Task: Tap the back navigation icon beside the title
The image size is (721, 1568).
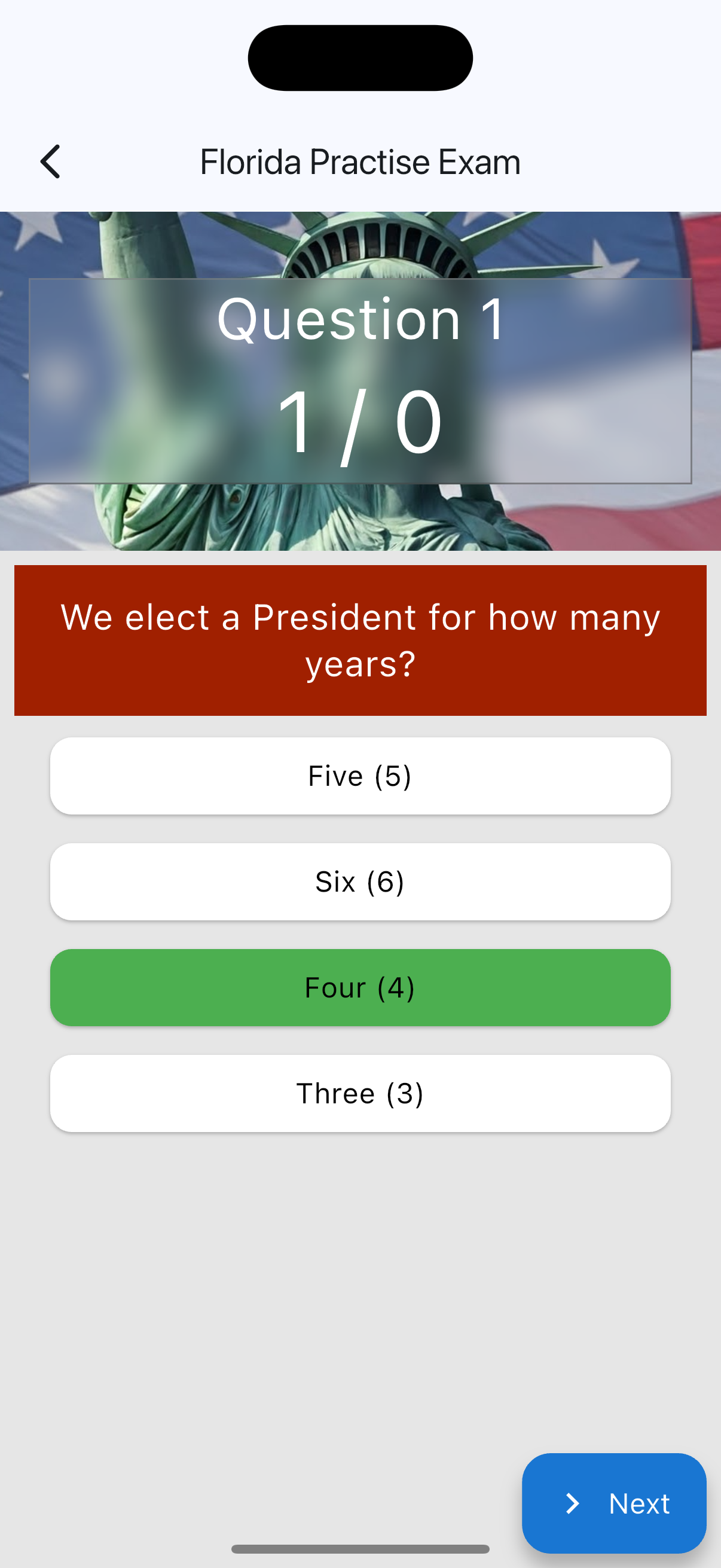Action: (x=51, y=162)
